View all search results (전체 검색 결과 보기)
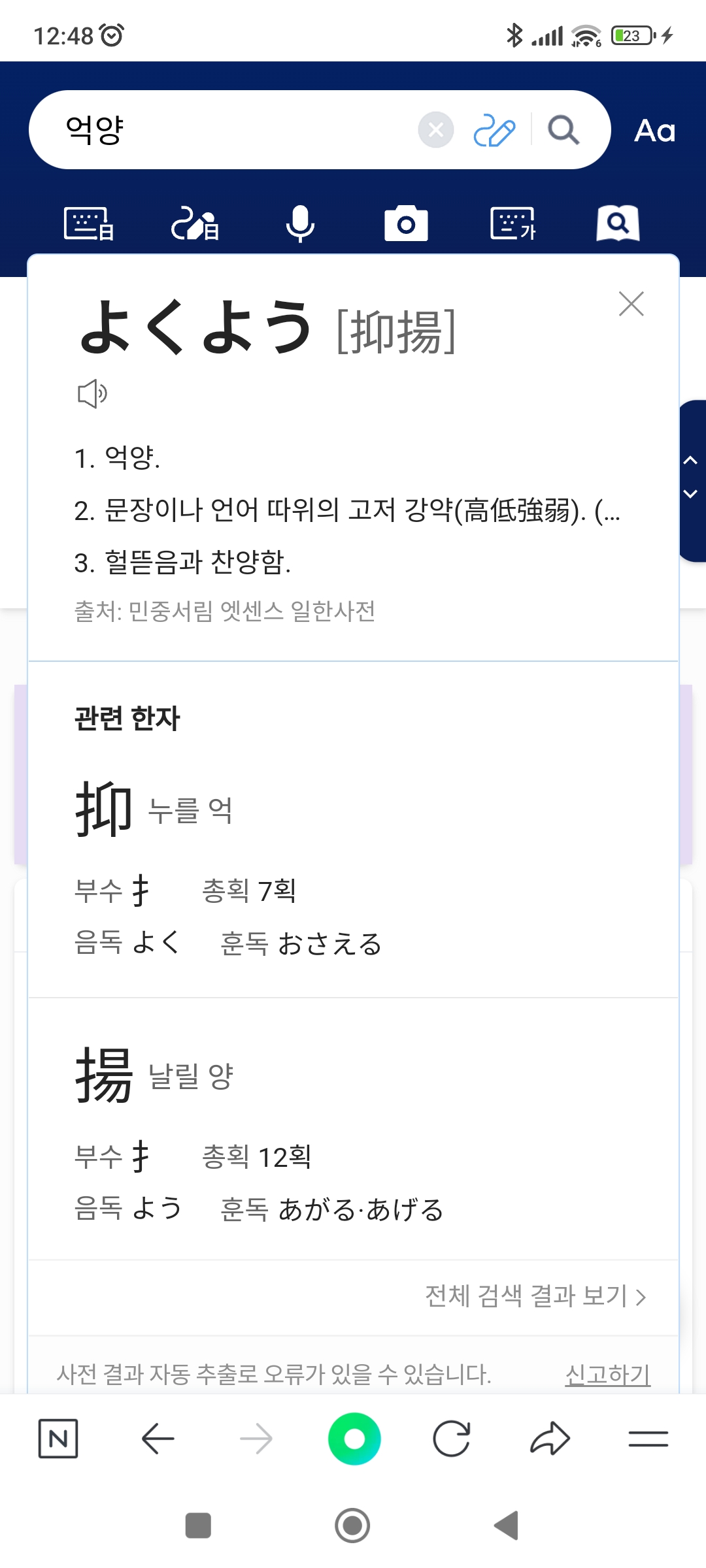The image size is (706, 1568). (x=535, y=1296)
